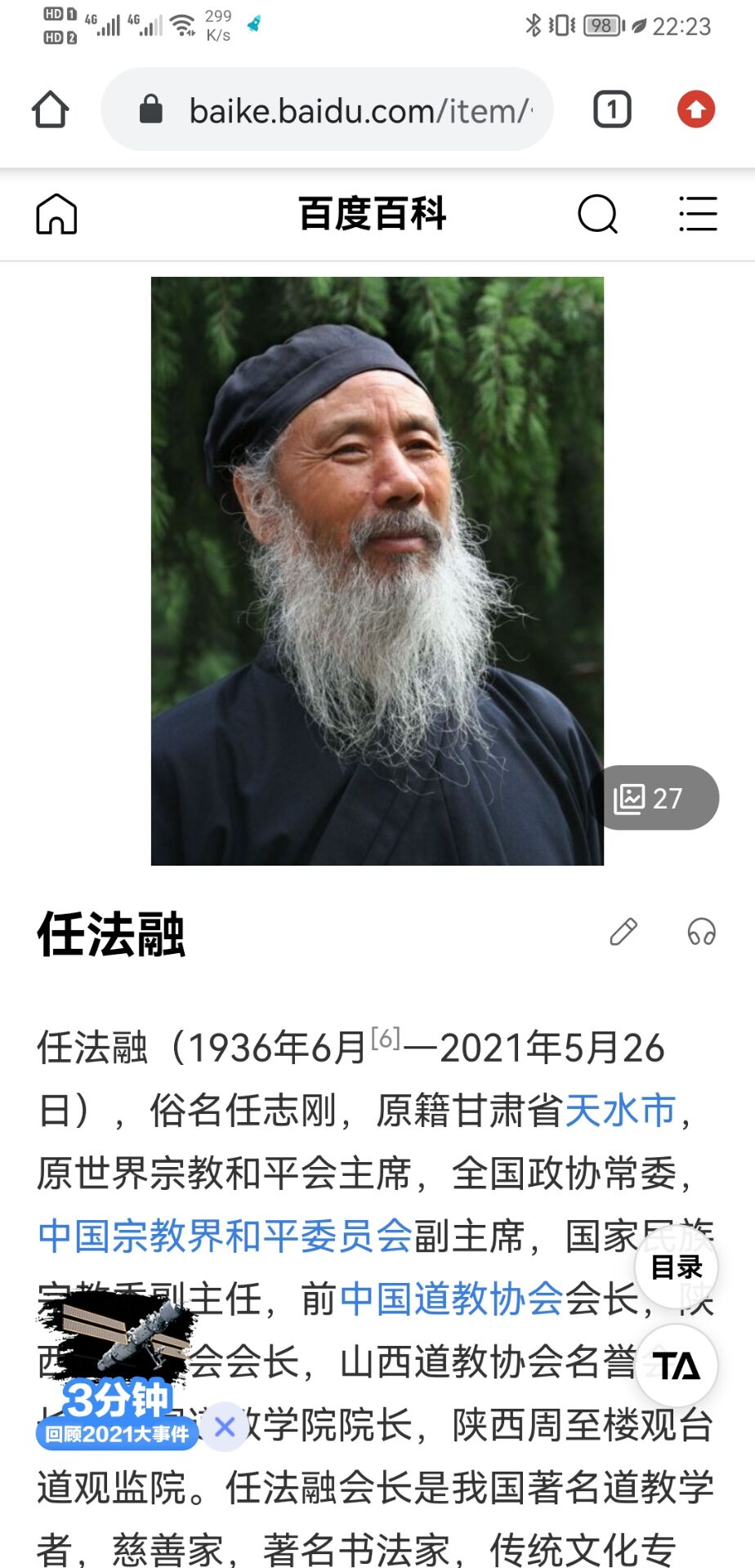Go to the Baidu Baike home page

click(56, 215)
